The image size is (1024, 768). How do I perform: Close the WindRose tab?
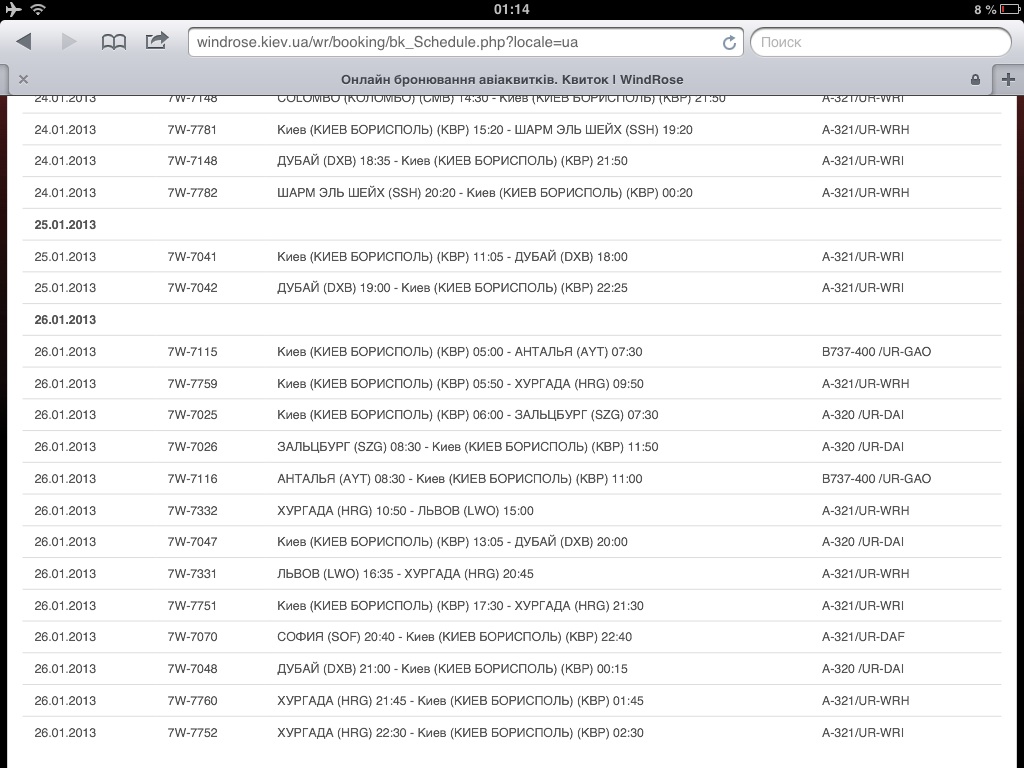(x=23, y=79)
